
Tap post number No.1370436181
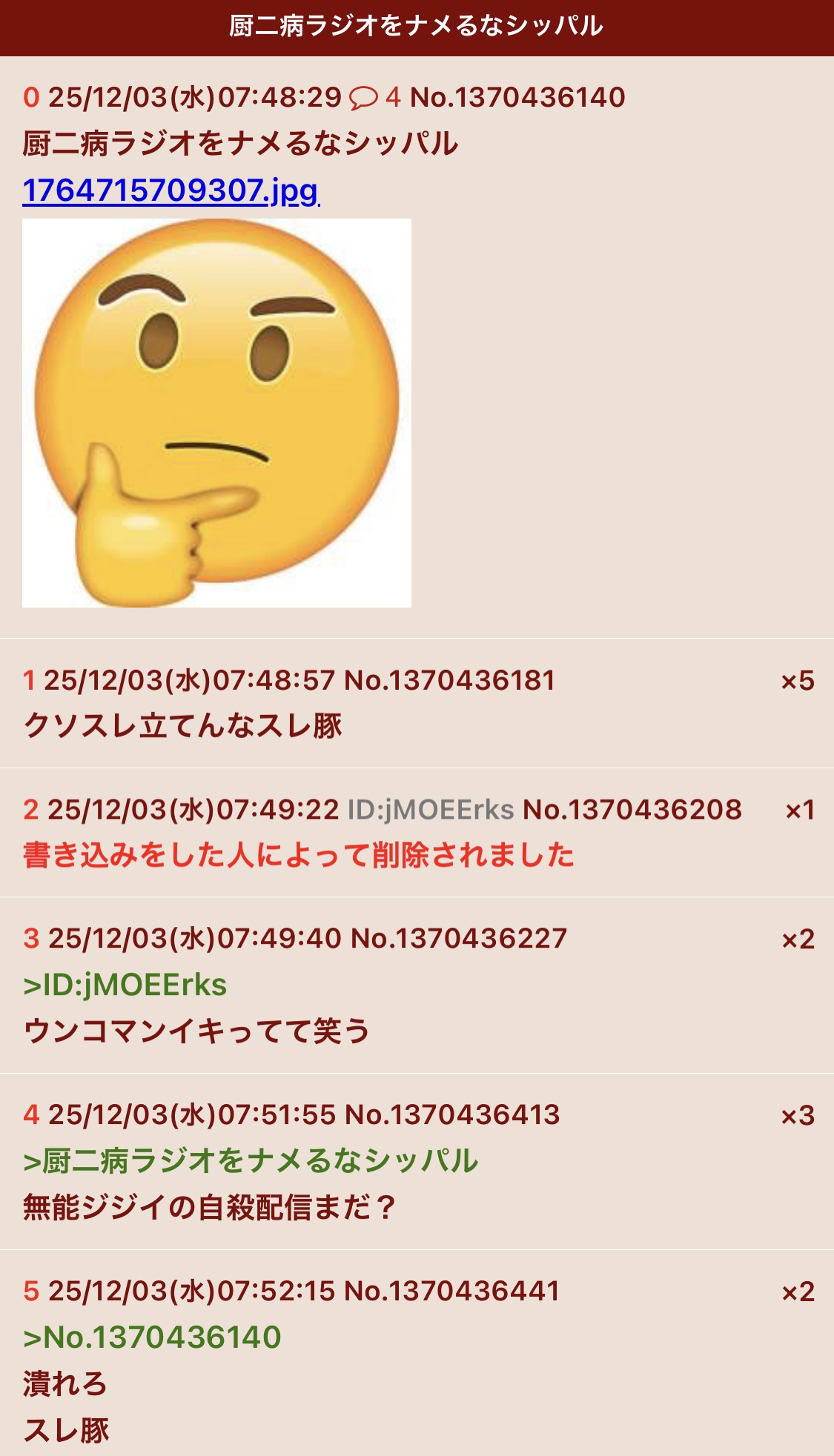[450, 680]
